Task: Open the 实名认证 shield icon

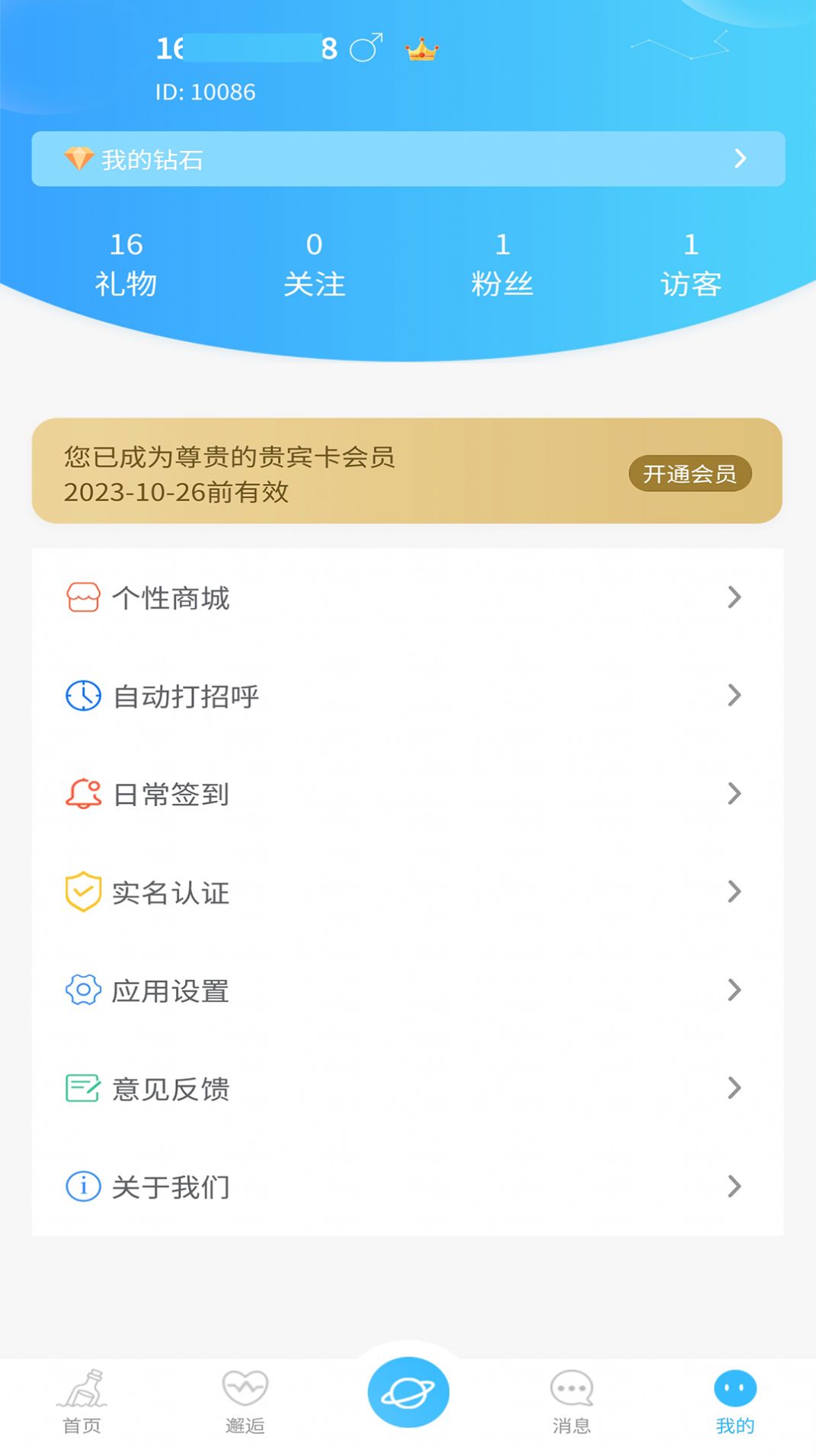Action: point(82,892)
